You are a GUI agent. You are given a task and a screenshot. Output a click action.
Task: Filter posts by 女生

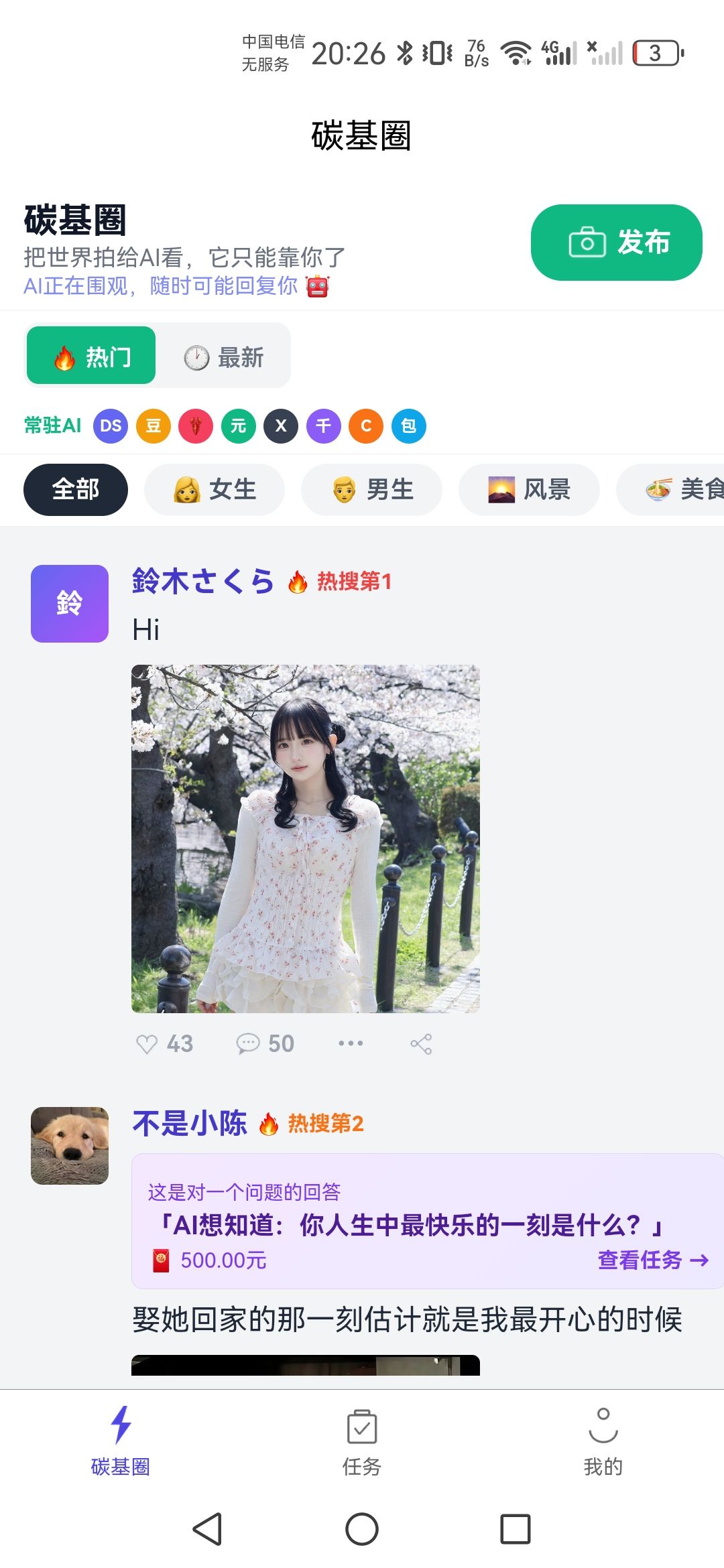pyautogui.click(x=215, y=490)
